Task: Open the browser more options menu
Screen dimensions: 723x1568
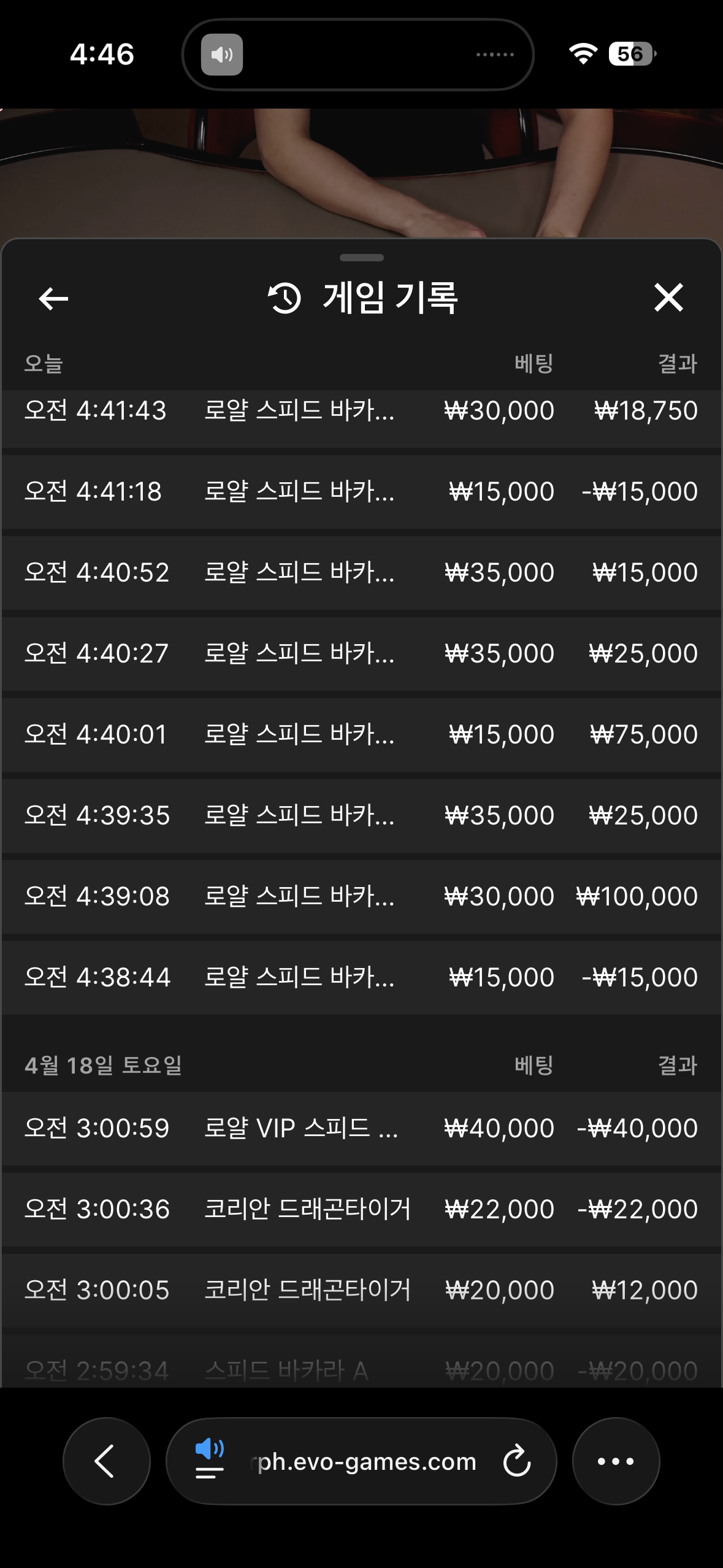Action: 616,1461
